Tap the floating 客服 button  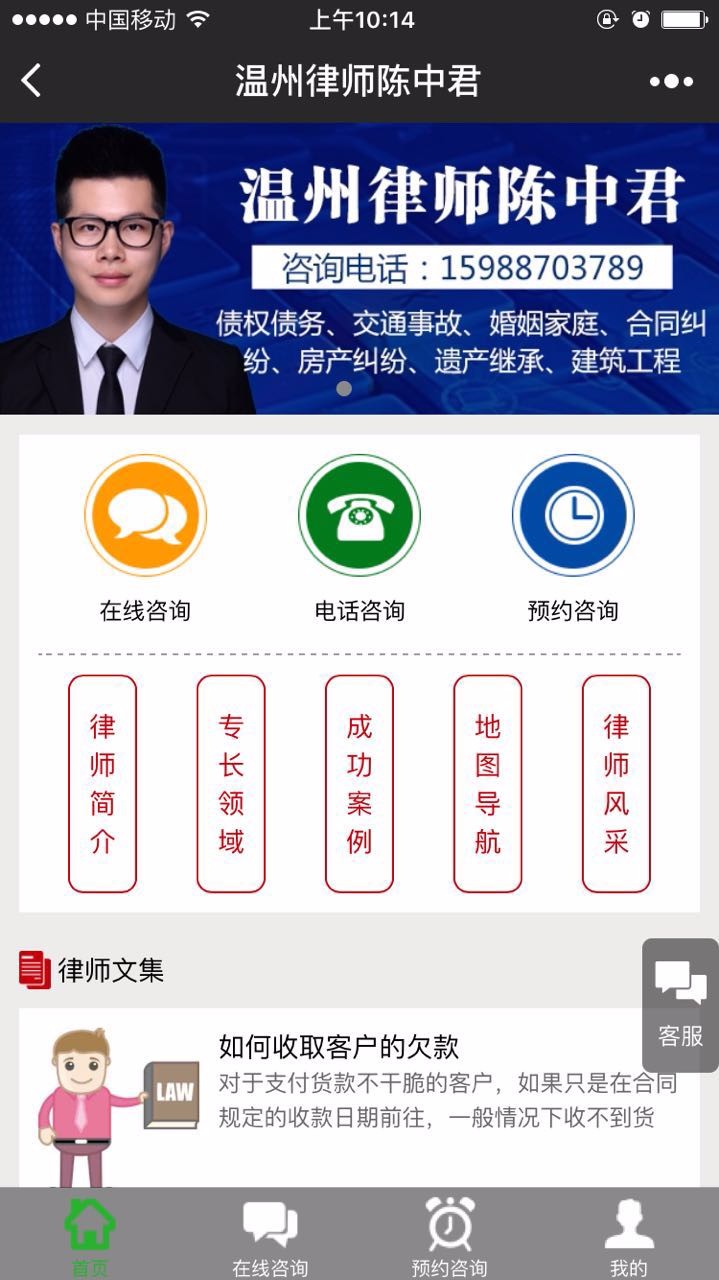pos(681,1005)
